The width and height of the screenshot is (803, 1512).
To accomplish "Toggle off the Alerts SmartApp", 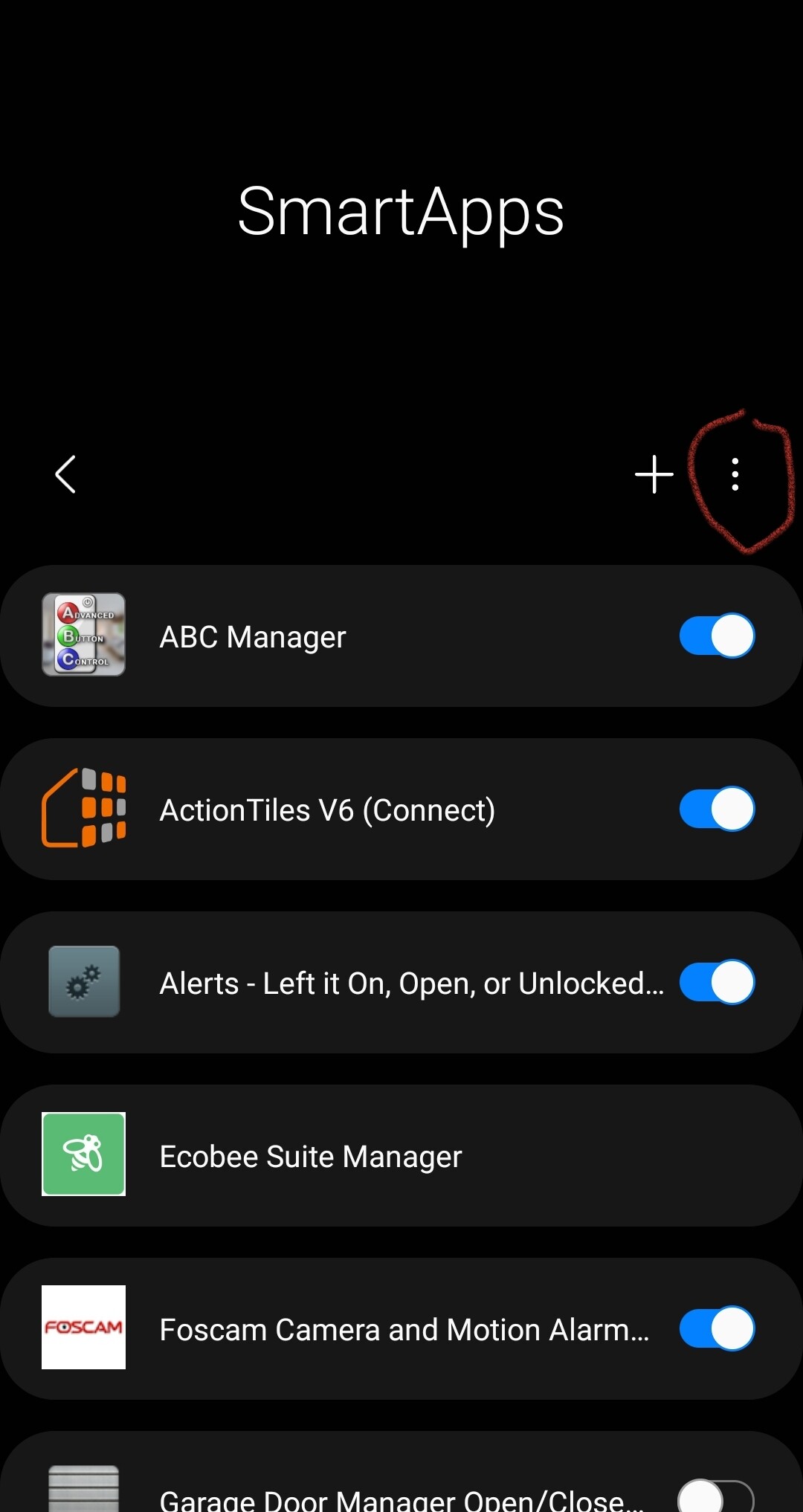I will tap(717, 981).
